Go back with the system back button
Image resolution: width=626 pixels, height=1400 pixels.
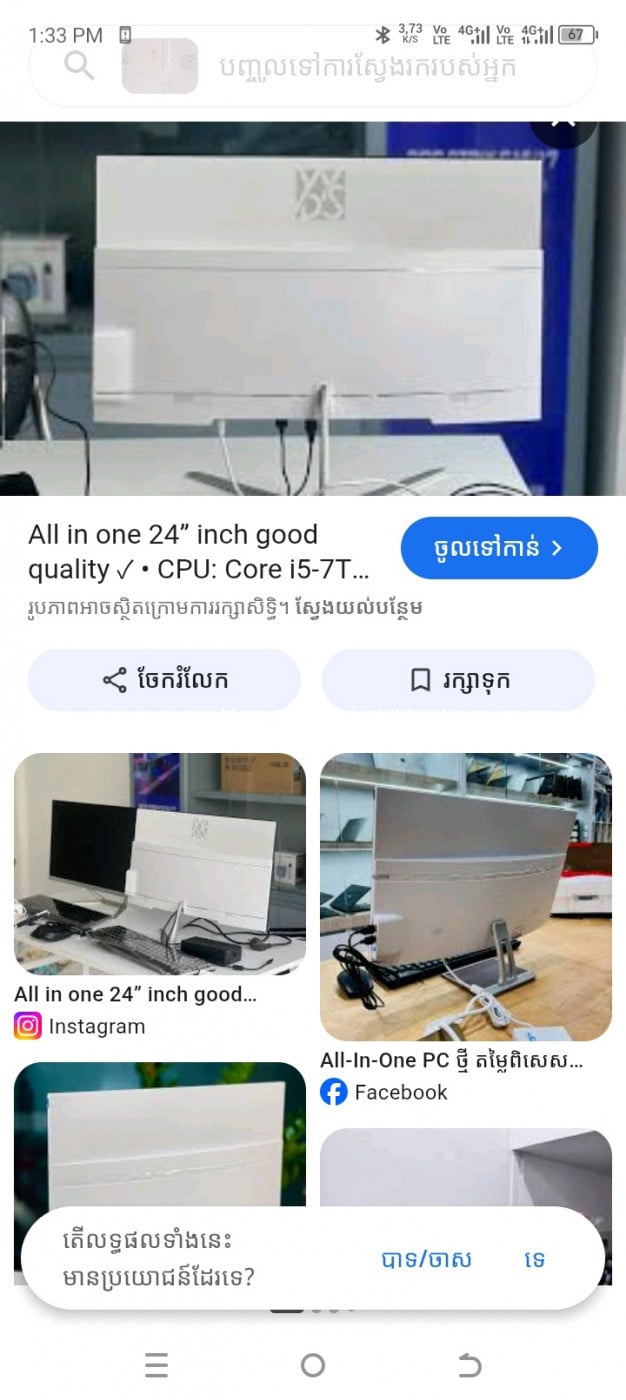click(469, 1365)
